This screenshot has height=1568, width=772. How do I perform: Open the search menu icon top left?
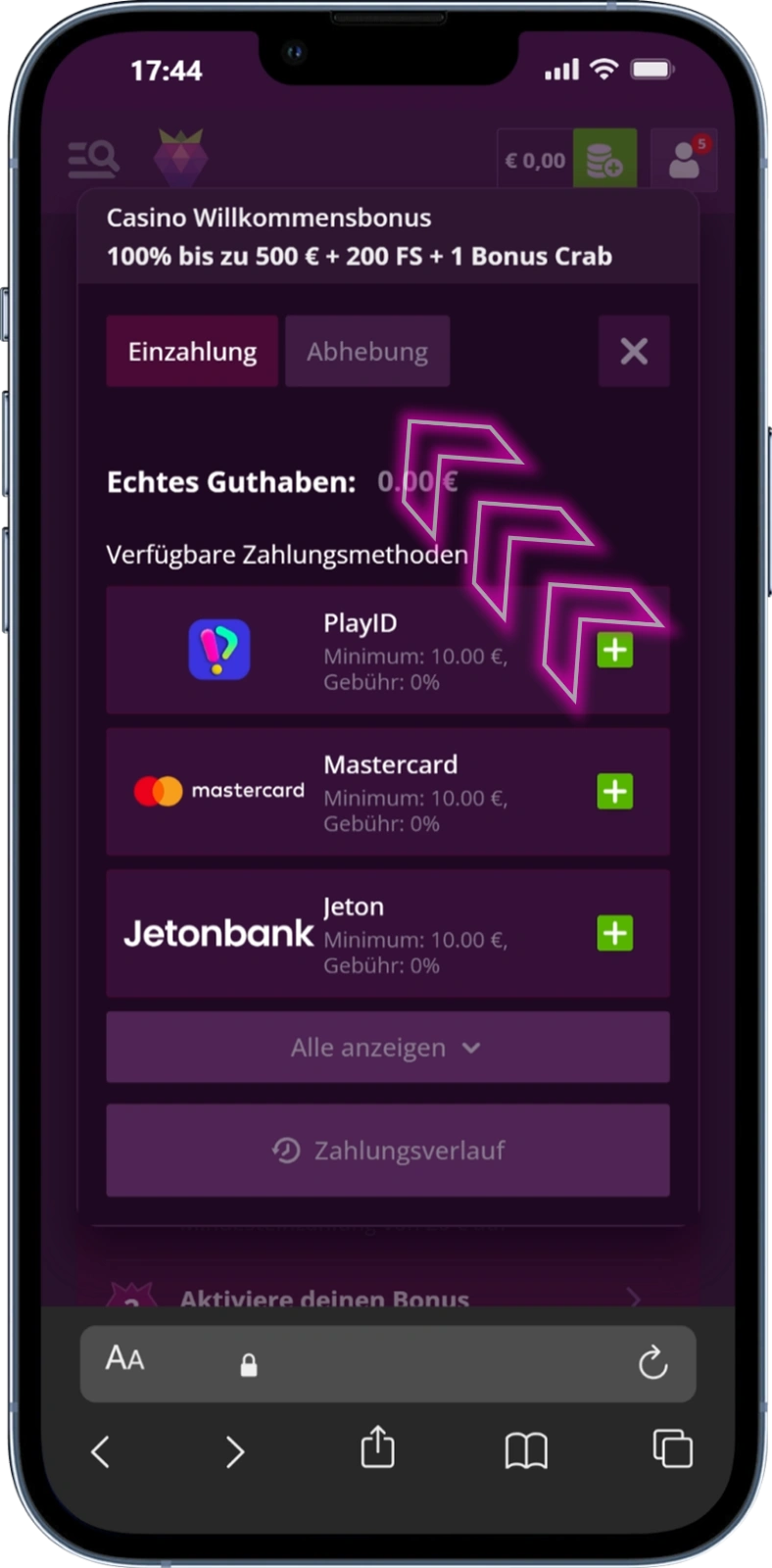[x=94, y=157]
